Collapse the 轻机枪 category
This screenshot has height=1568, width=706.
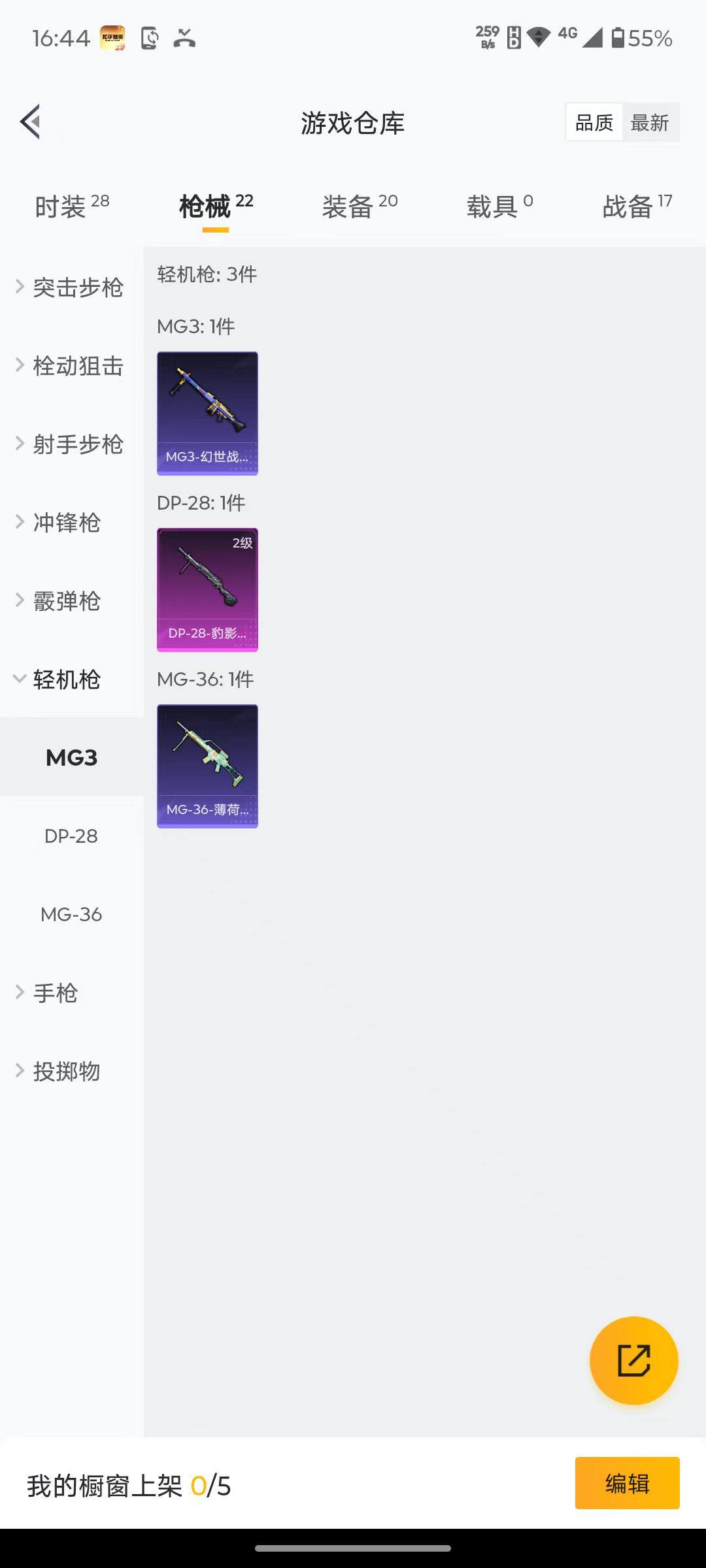pos(65,679)
